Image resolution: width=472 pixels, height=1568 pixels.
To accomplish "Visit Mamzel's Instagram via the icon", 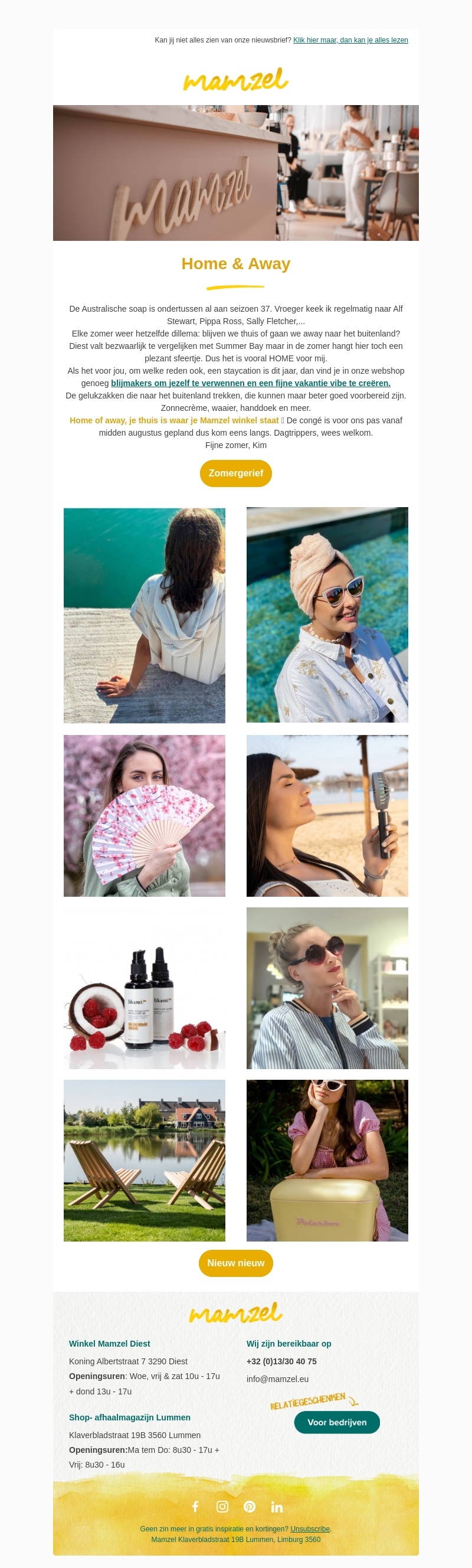I will coord(222,1506).
